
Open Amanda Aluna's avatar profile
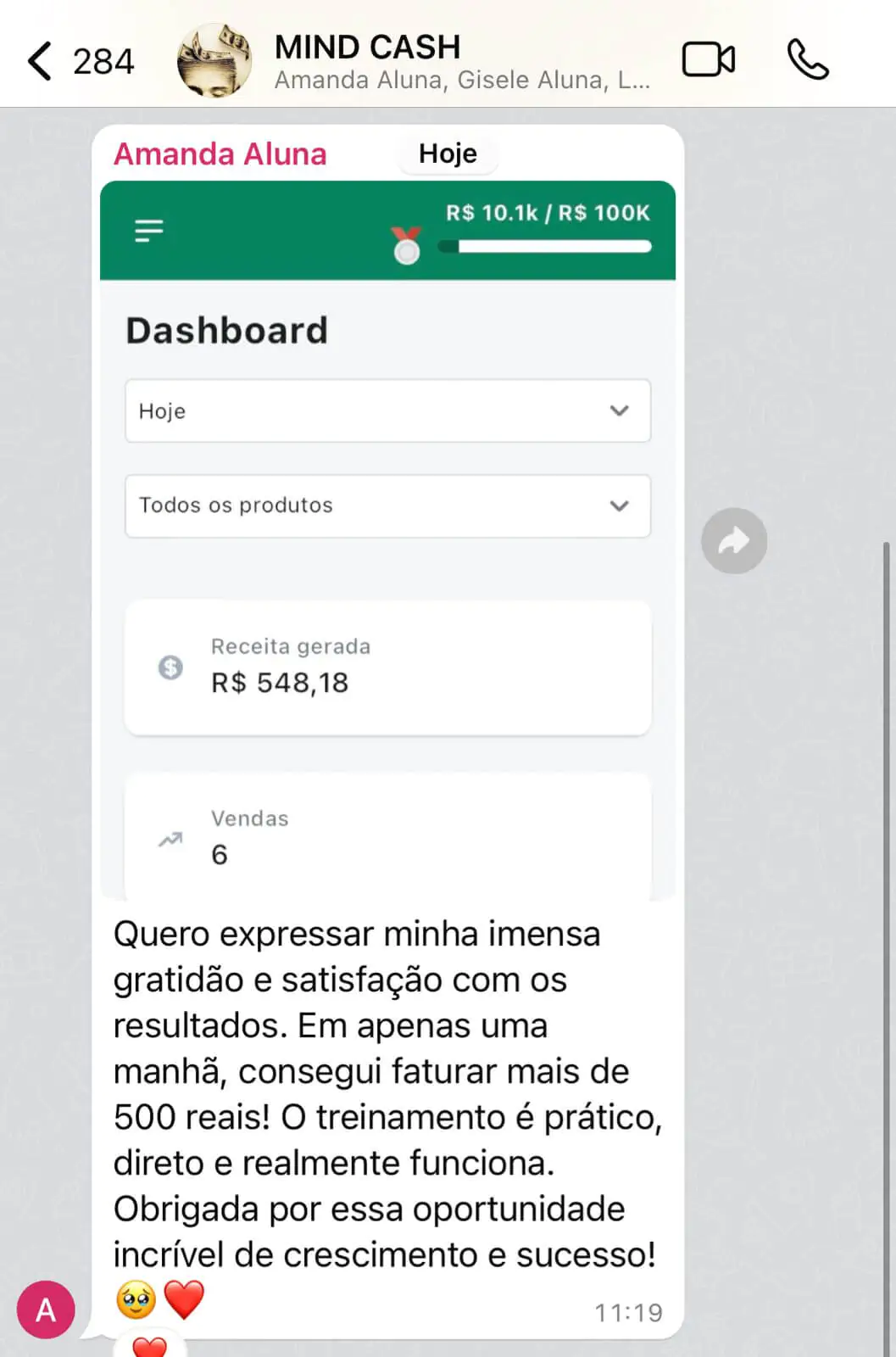(46, 1310)
